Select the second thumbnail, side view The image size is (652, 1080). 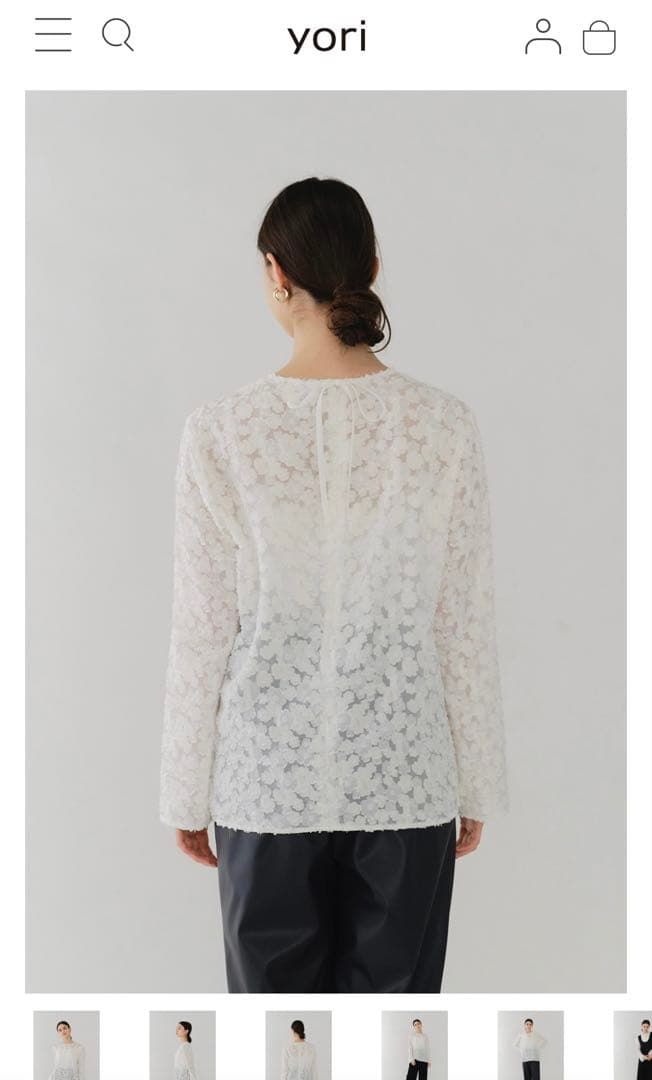pyautogui.click(x=182, y=1045)
